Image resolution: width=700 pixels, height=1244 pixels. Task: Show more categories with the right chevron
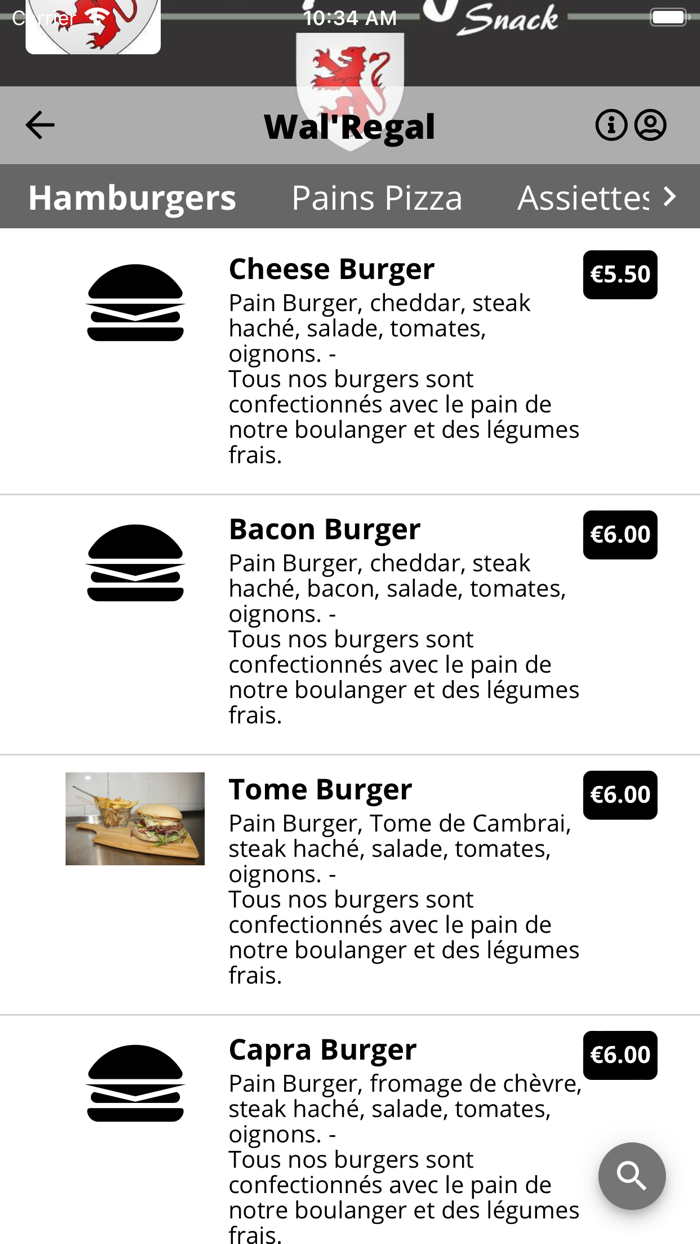pyautogui.click(x=670, y=197)
